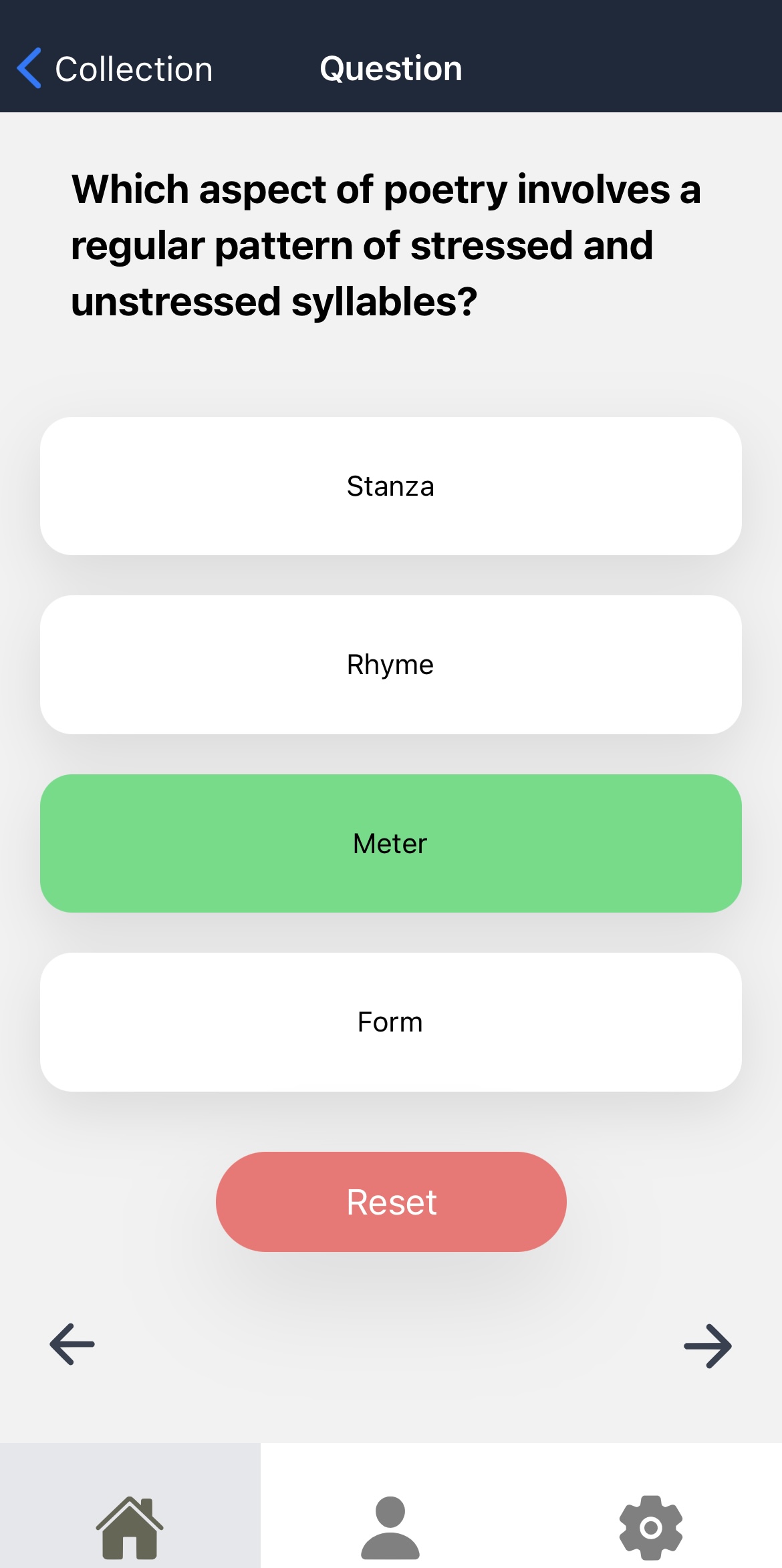Go back to Collection
This screenshot has width=782, height=1568.
tap(114, 69)
